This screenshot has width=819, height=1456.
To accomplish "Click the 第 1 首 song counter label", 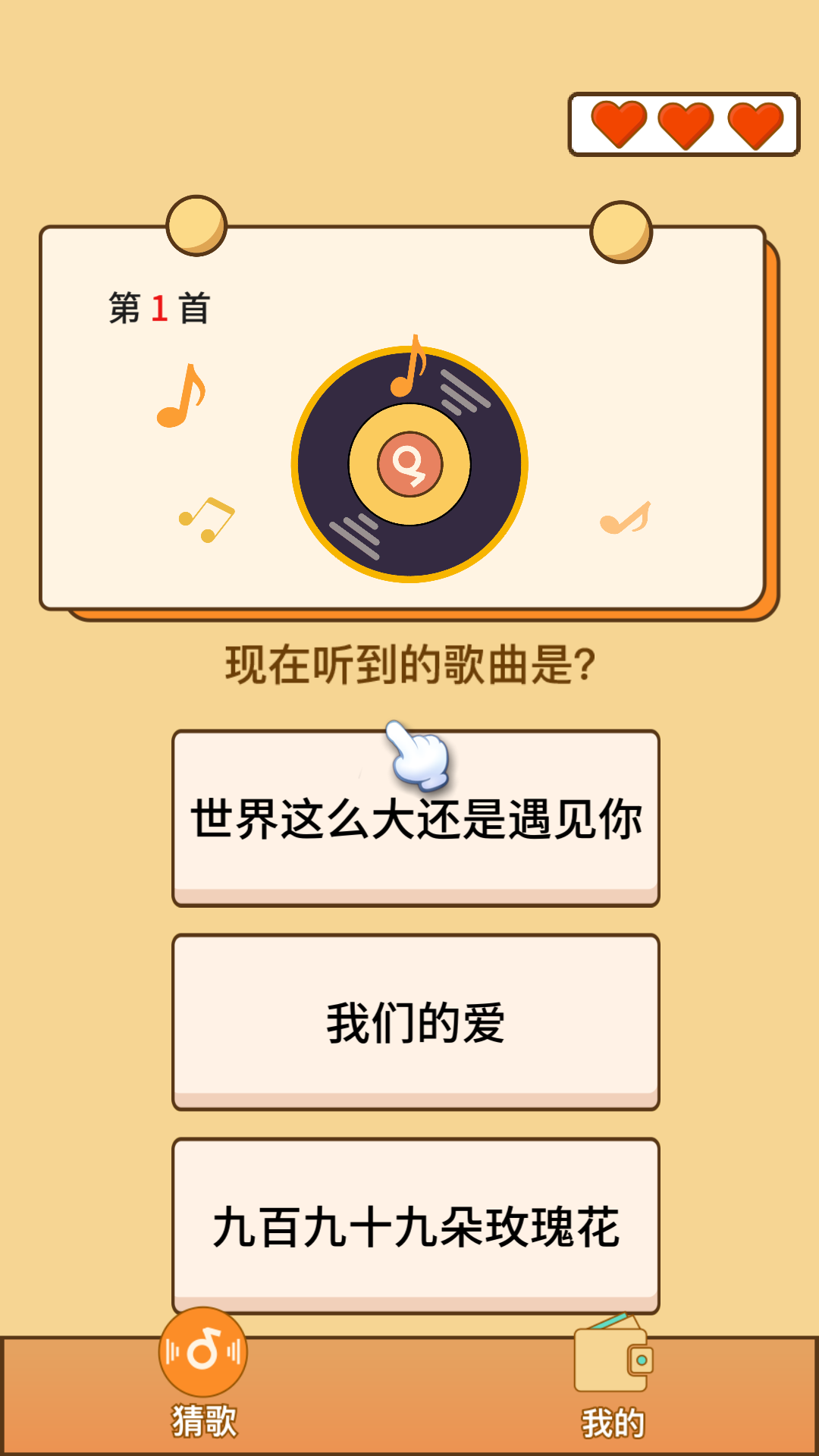I will coord(159,306).
